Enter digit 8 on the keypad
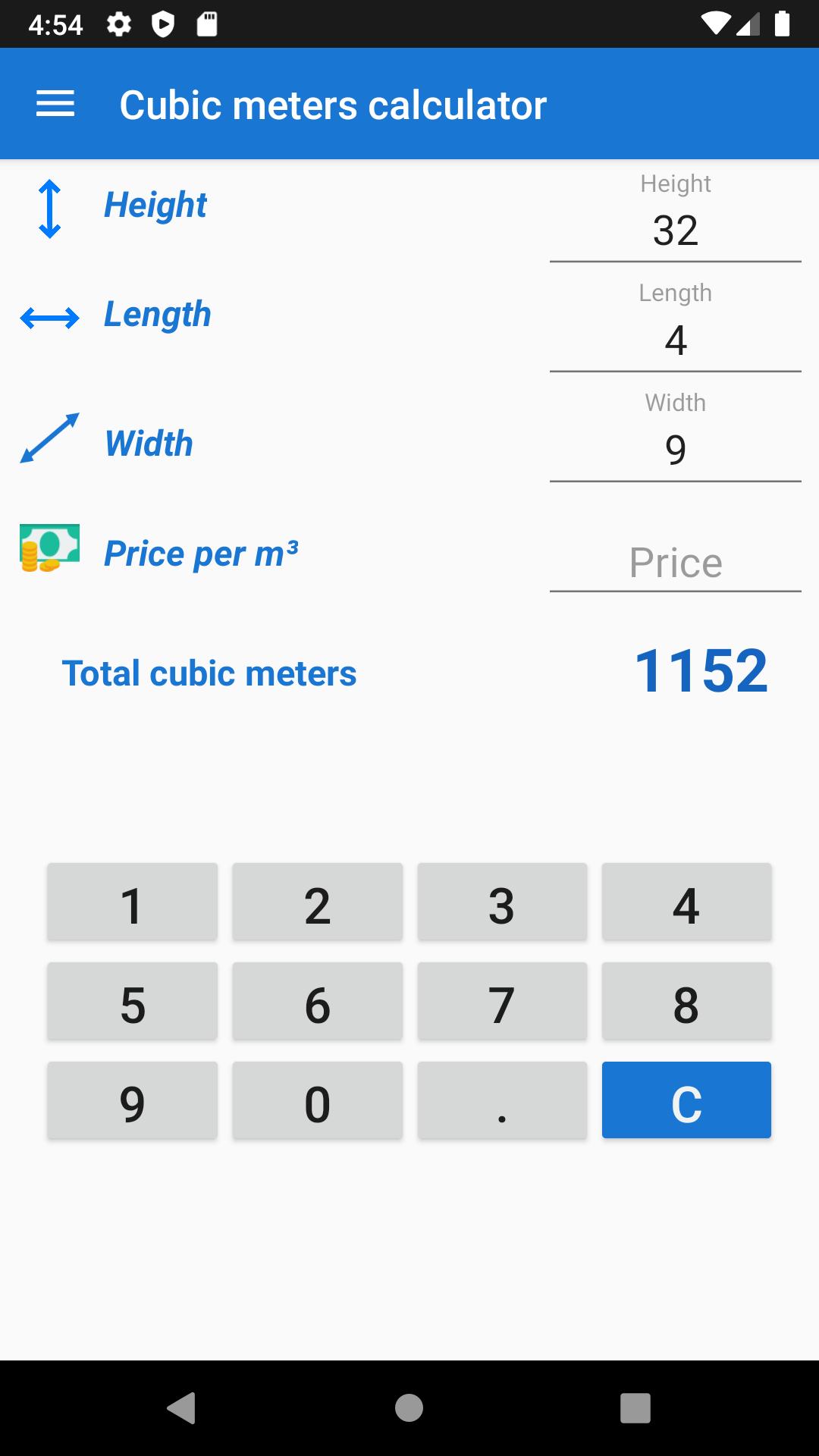This screenshot has width=819, height=1456. tap(686, 1002)
